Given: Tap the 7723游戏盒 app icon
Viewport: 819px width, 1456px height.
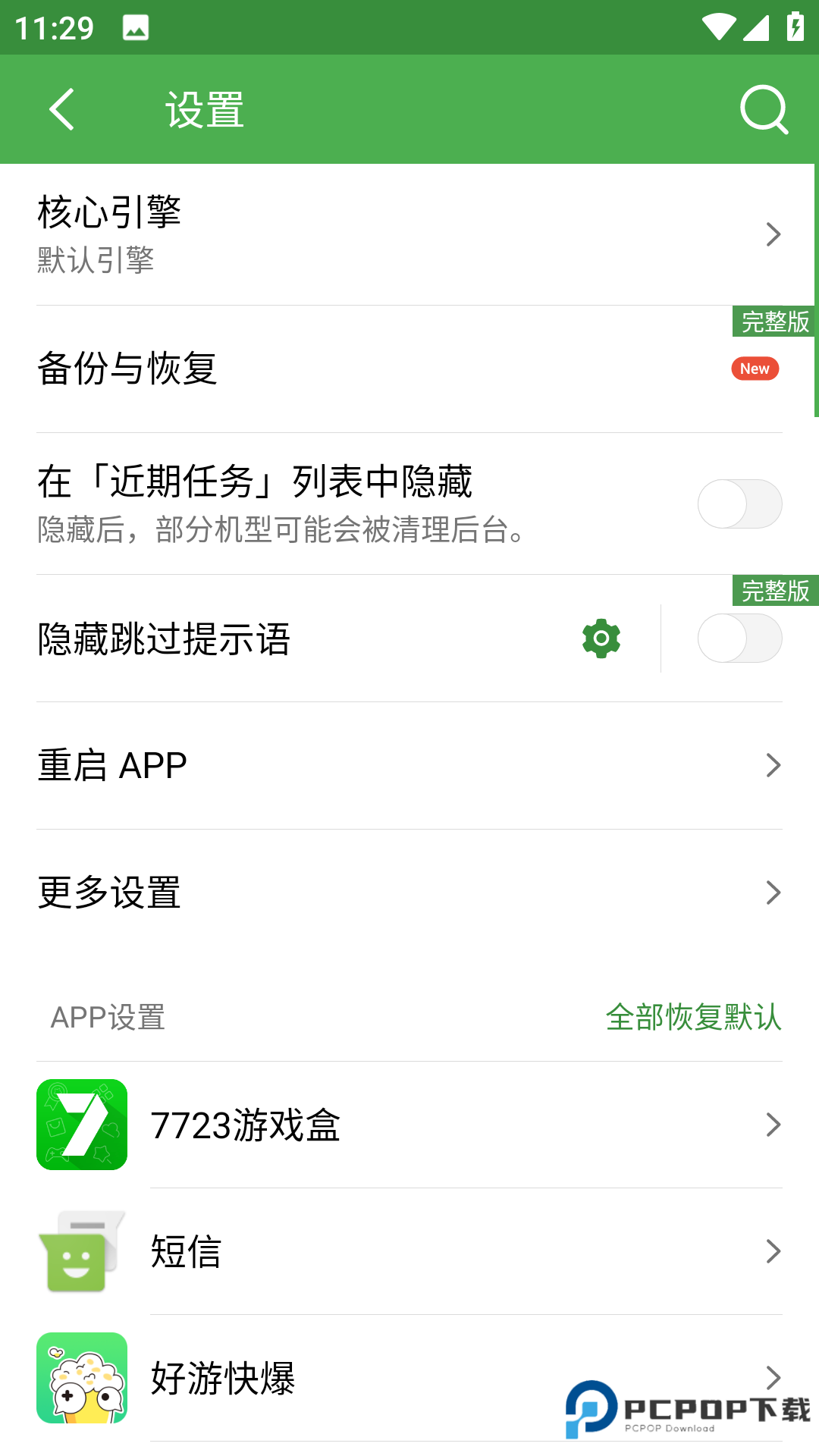Looking at the screenshot, I should pyautogui.click(x=81, y=1124).
